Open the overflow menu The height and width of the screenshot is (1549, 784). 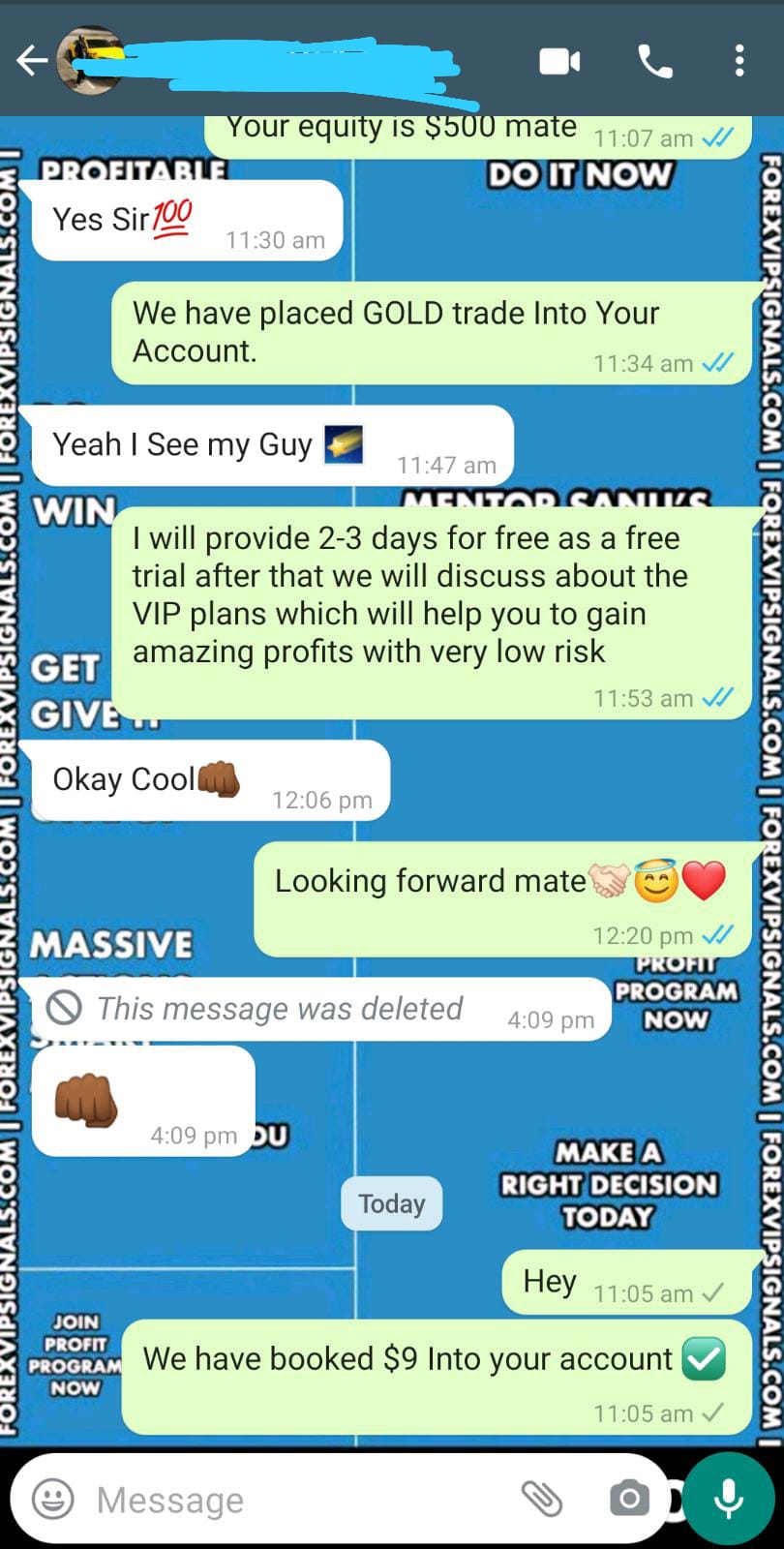(x=739, y=61)
